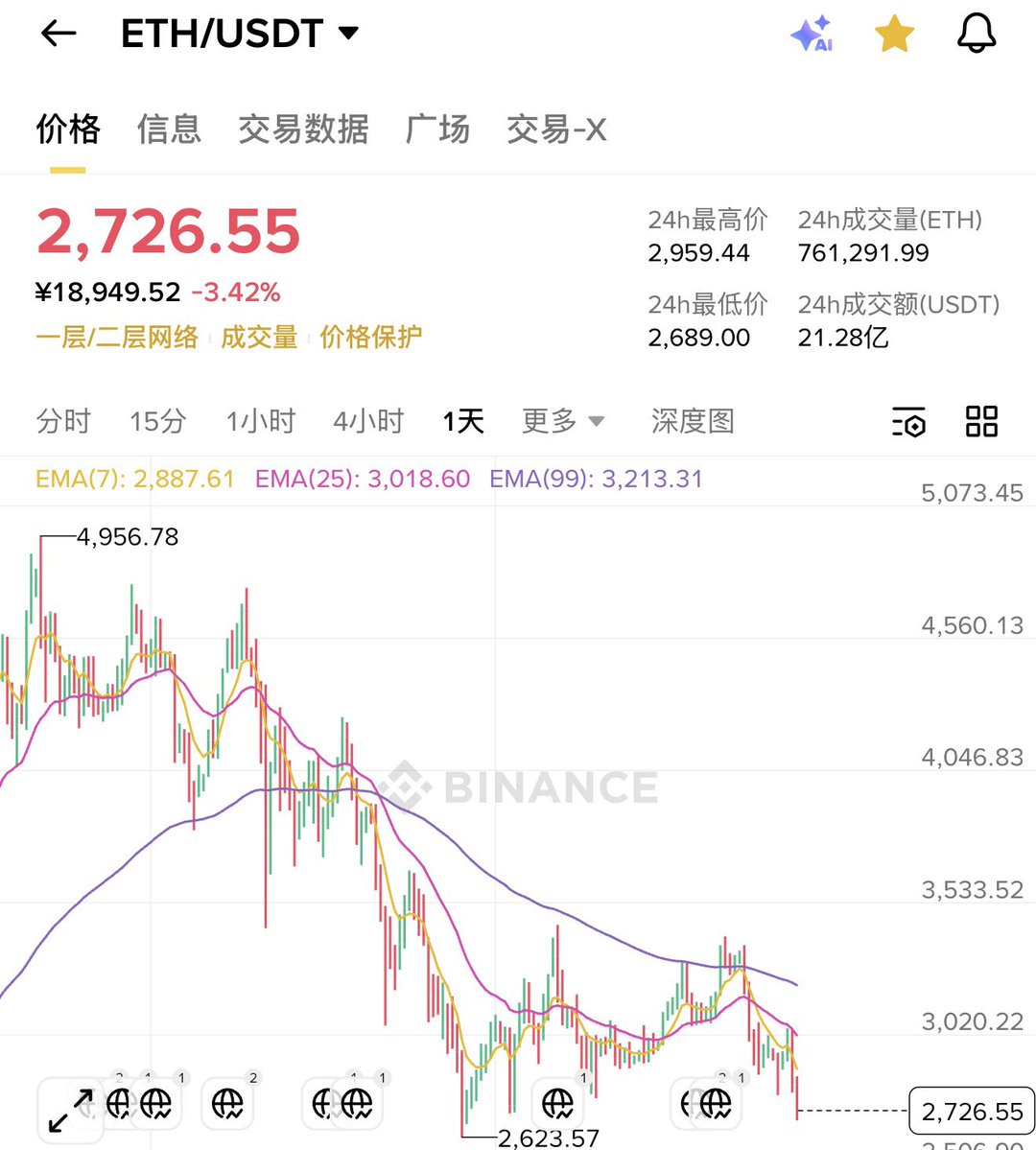Image resolution: width=1036 pixels, height=1150 pixels.
Task: Go back using the arrow
Action: (x=59, y=34)
